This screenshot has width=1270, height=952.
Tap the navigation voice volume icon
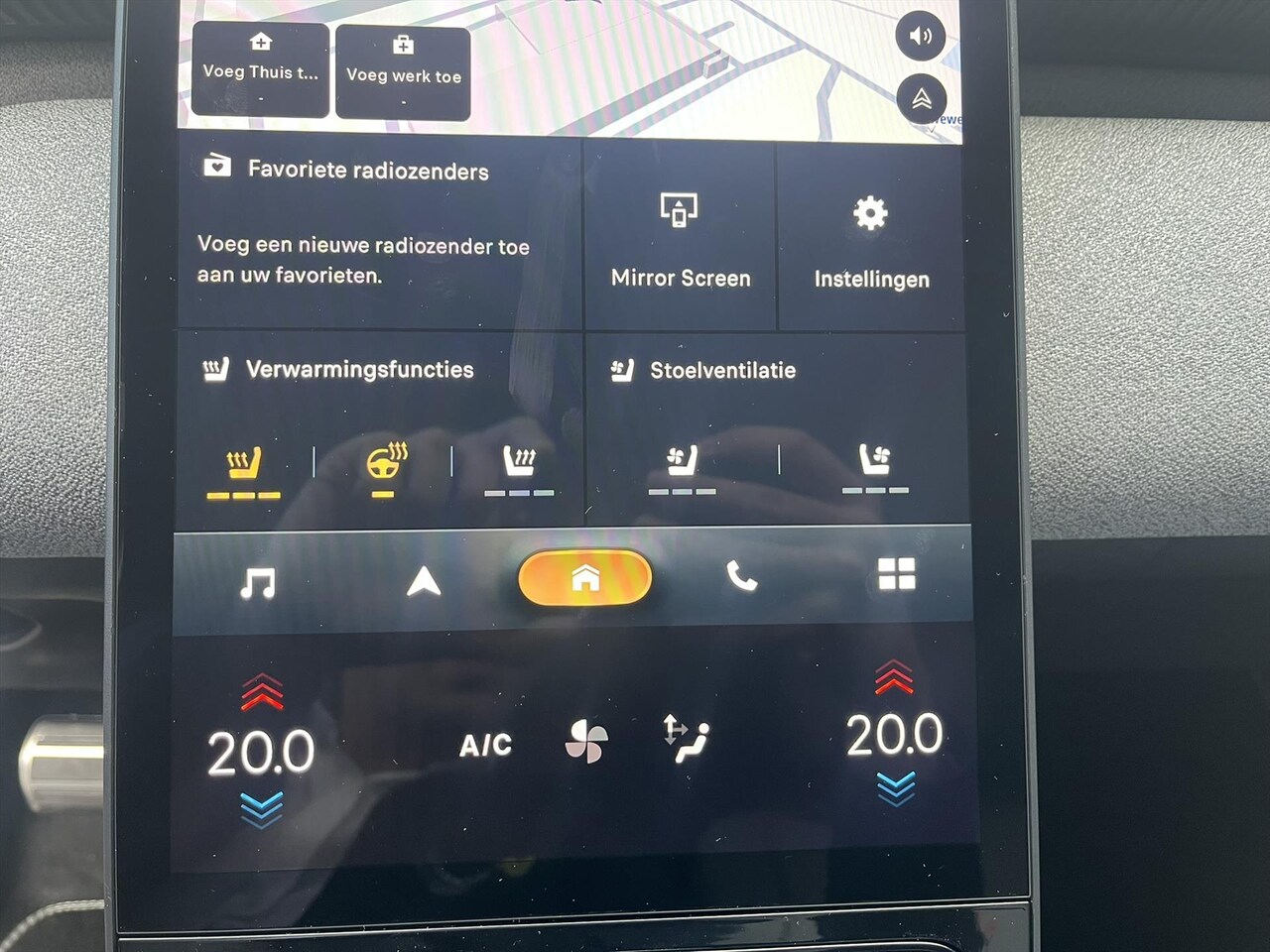tap(921, 37)
